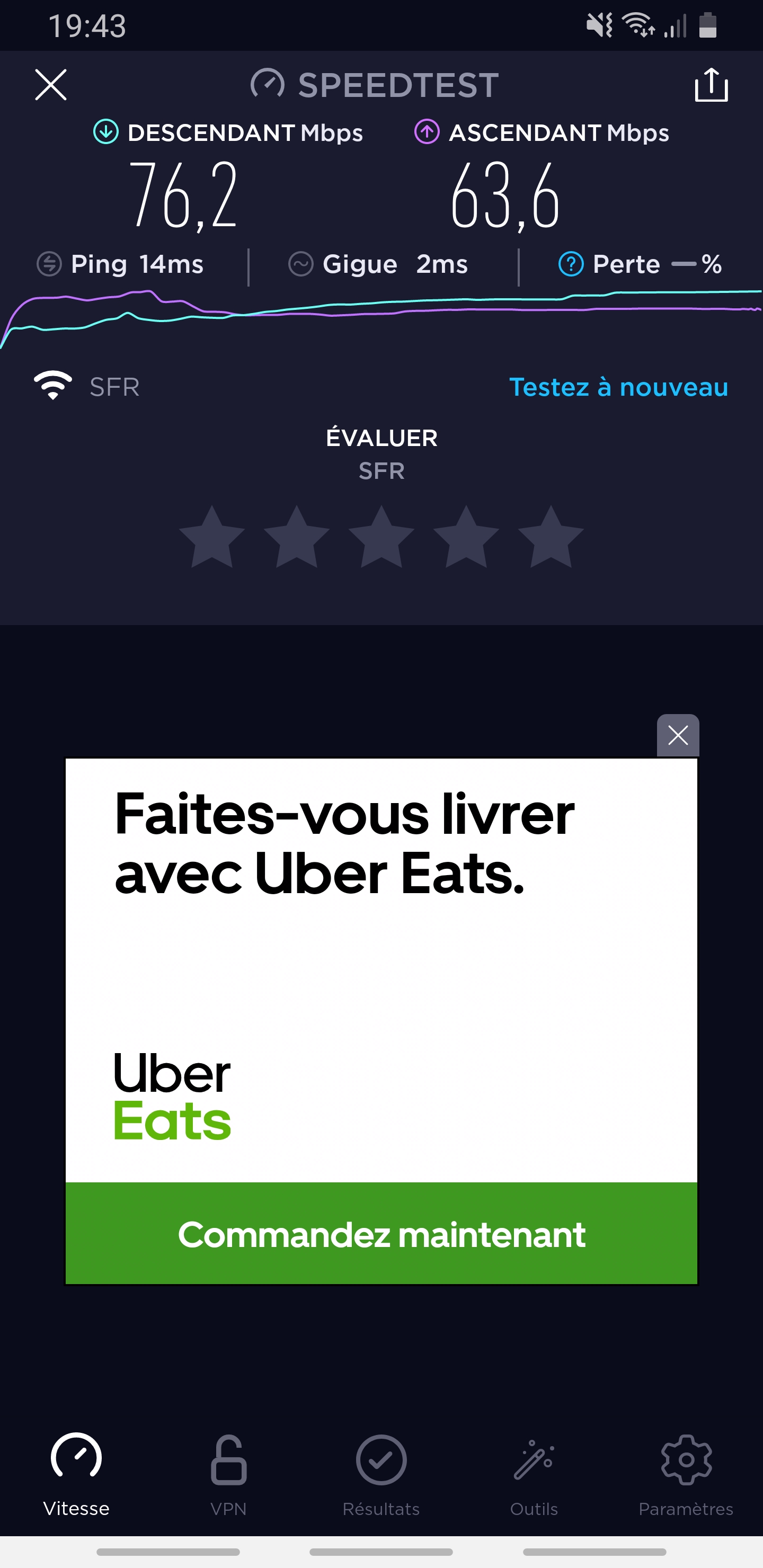763x1568 pixels.
Task: Tap the Gigue wave icon
Action: 301,264
